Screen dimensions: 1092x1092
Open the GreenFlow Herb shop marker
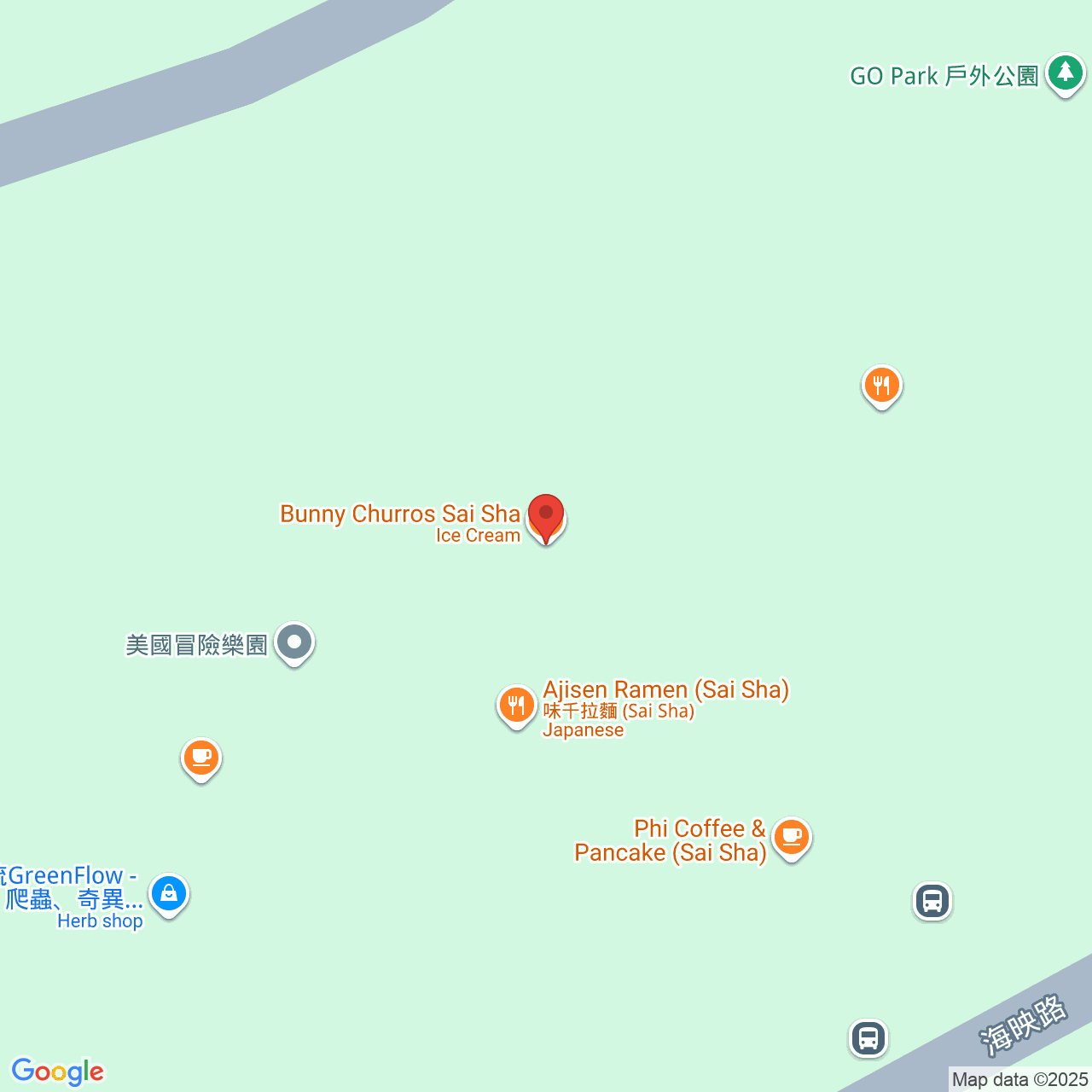click(x=169, y=893)
